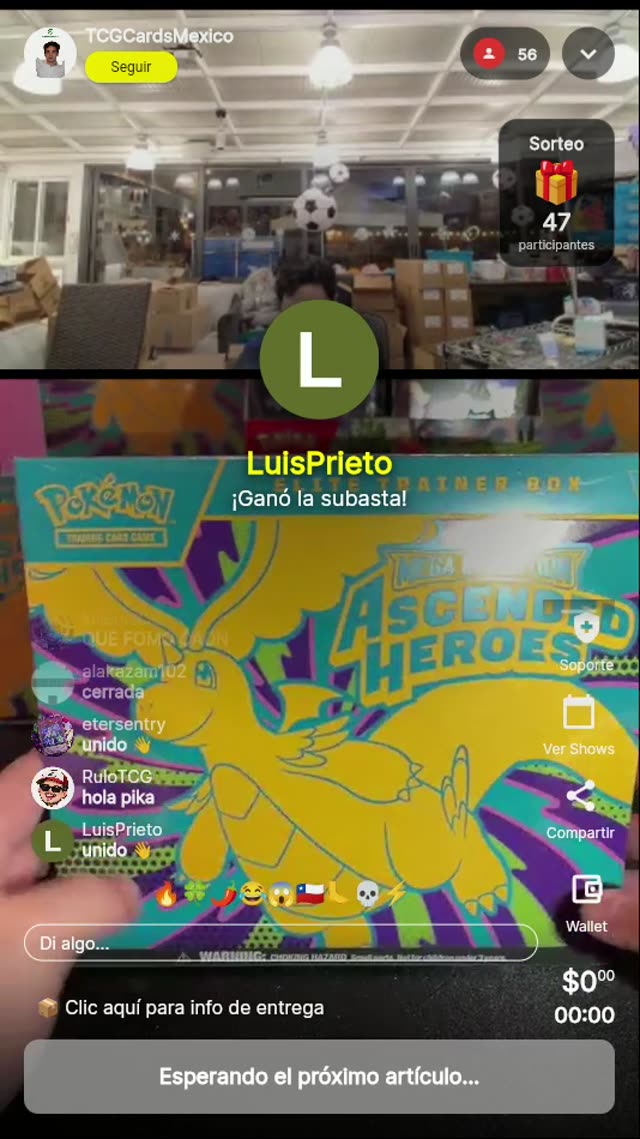The height and width of the screenshot is (1139, 640).
Task: Send the fire emoji reaction
Action: tap(167, 893)
